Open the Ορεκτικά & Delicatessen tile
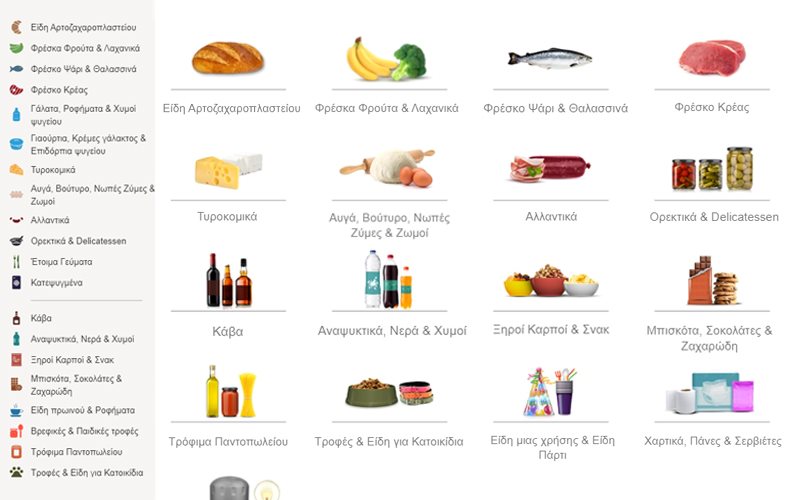 click(x=711, y=170)
